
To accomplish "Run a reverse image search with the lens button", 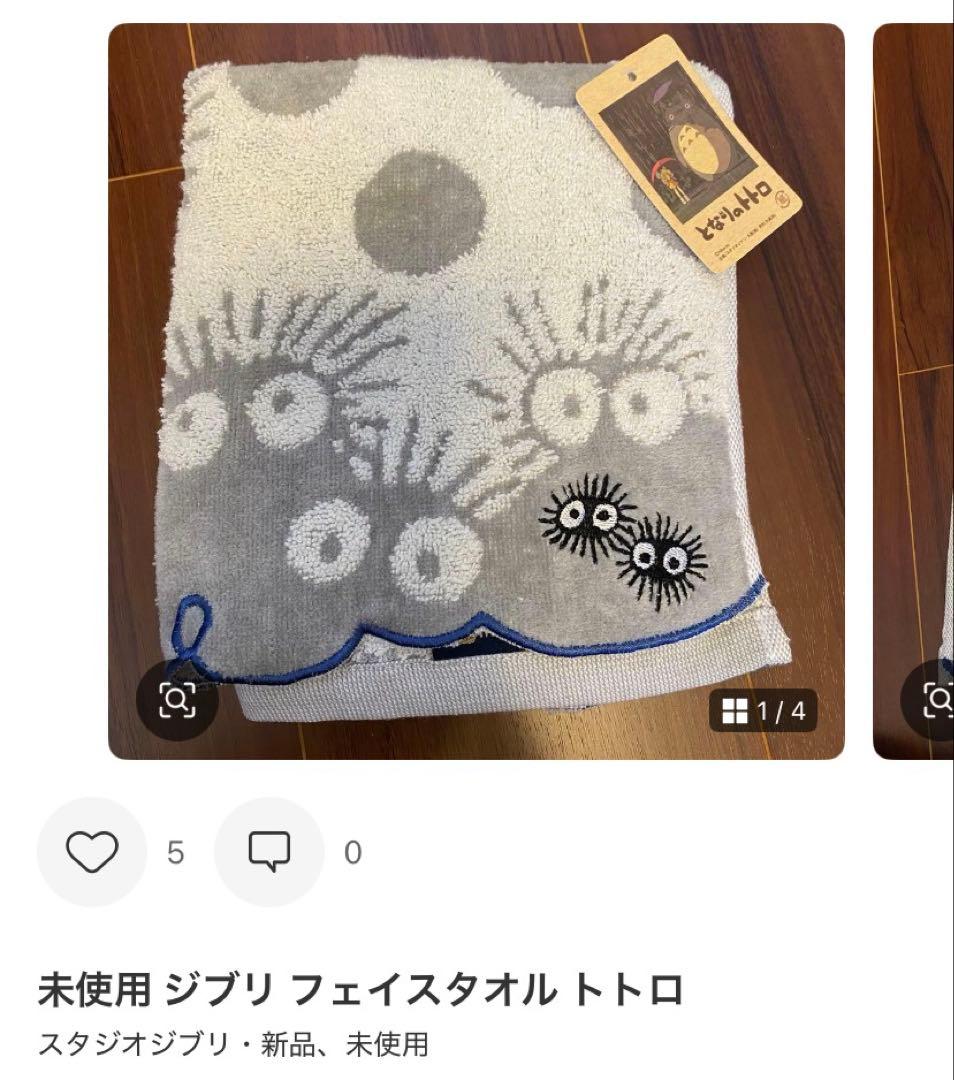I will [179, 700].
